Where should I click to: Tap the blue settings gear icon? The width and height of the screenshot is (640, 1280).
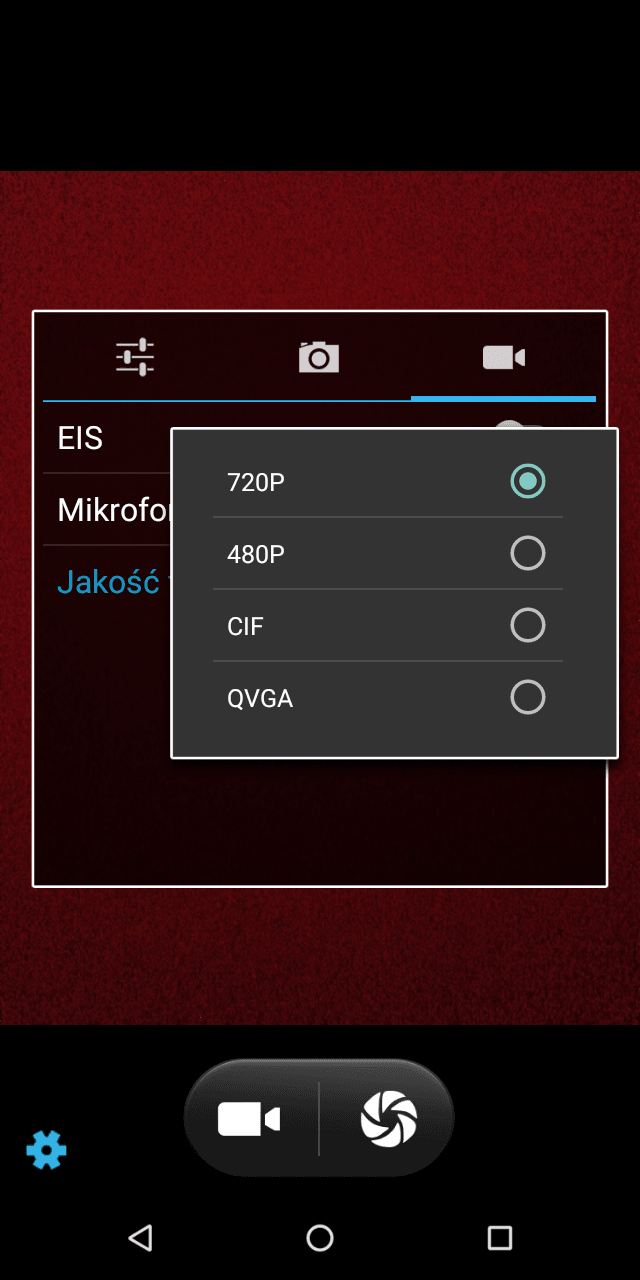pos(46,1150)
